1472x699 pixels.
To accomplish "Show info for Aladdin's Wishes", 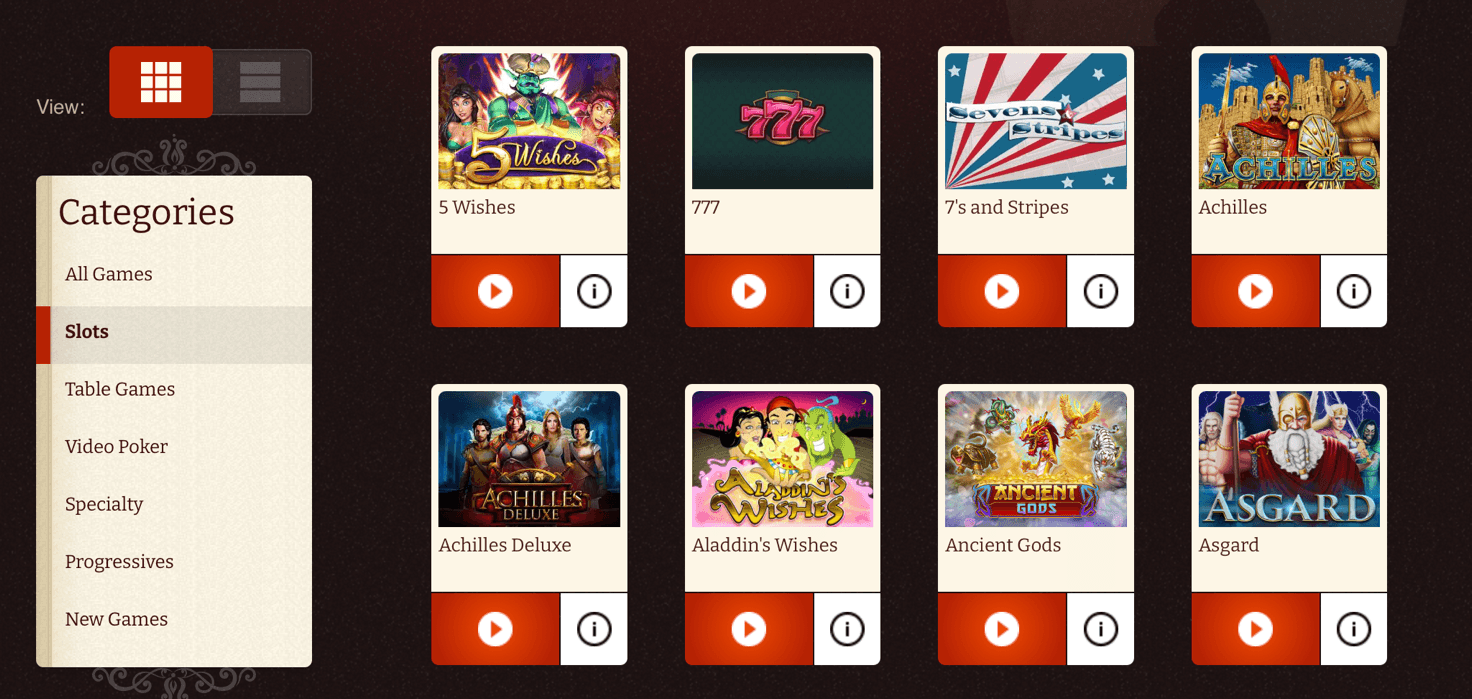I will click(x=847, y=629).
